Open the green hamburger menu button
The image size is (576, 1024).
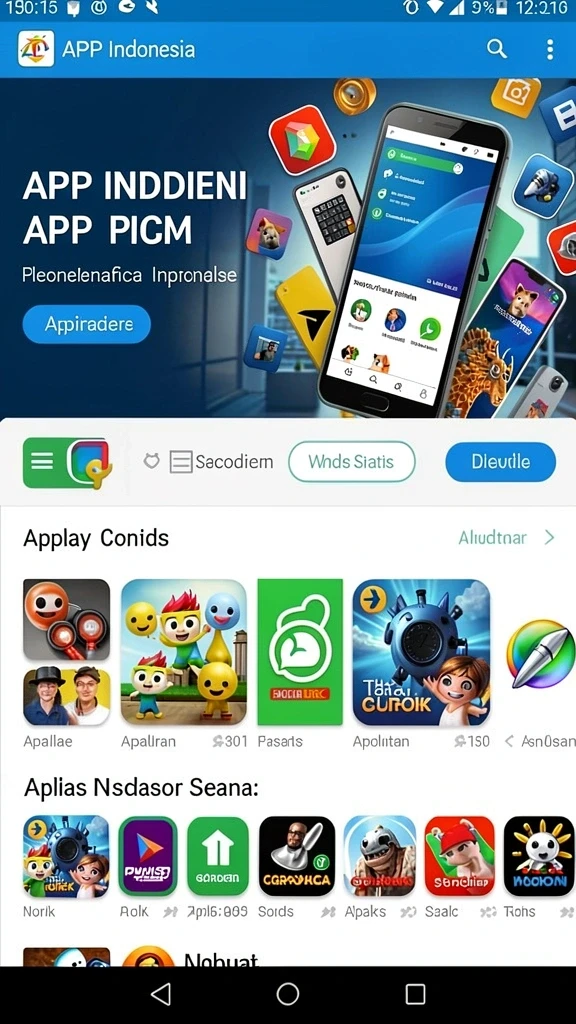click(x=42, y=462)
